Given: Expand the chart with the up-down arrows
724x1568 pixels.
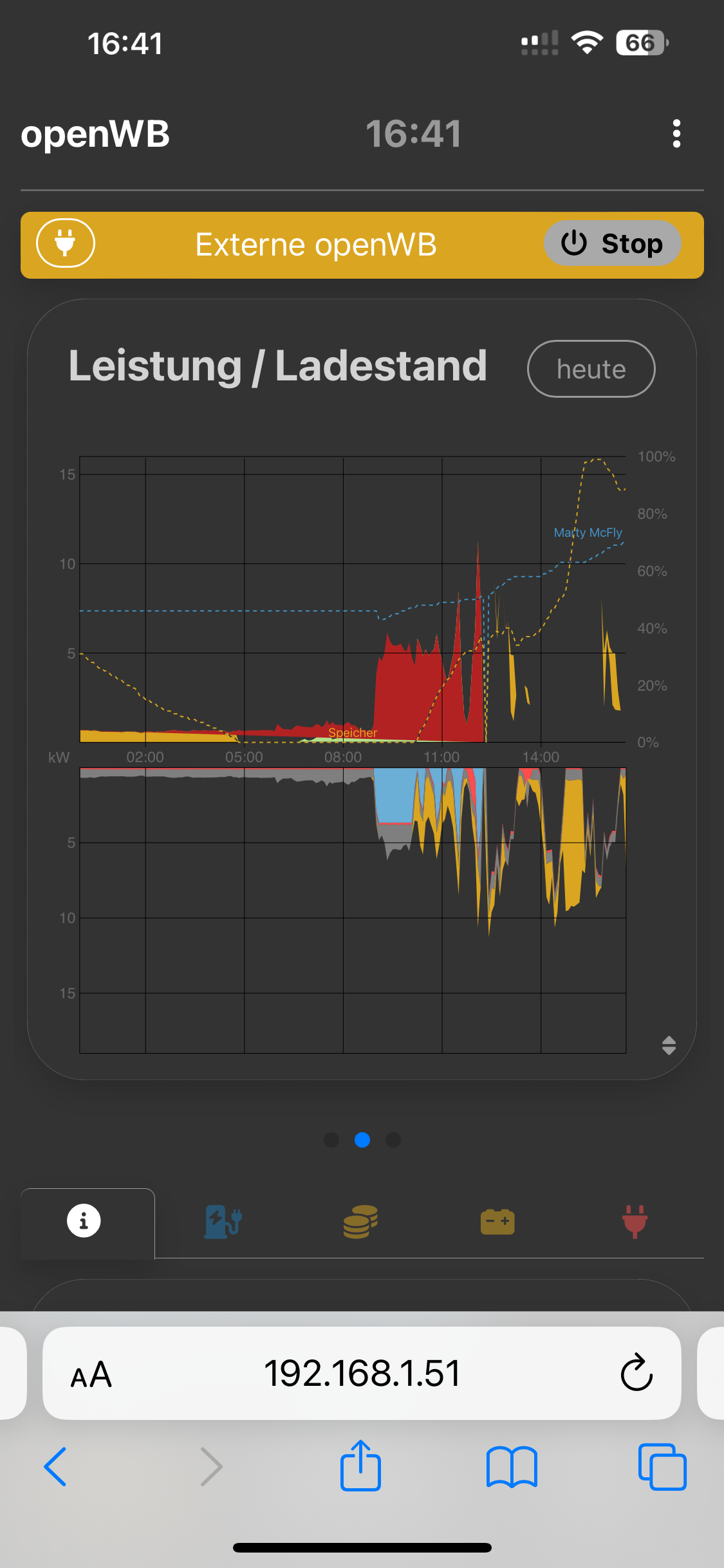Looking at the screenshot, I should pyautogui.click(x=669, y=1045).
